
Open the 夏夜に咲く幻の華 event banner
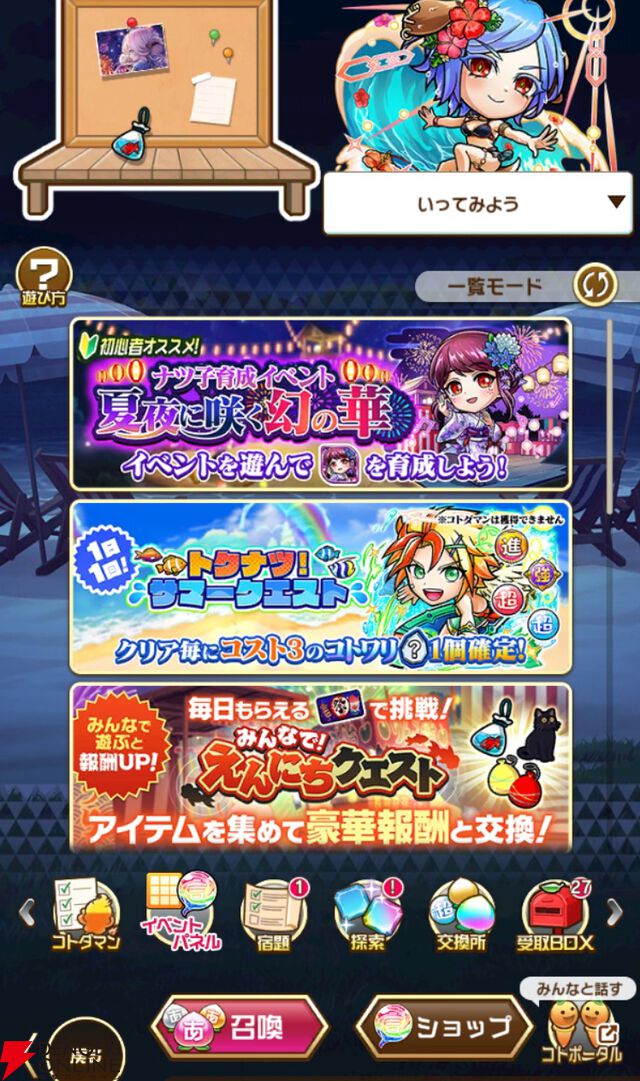320,404
